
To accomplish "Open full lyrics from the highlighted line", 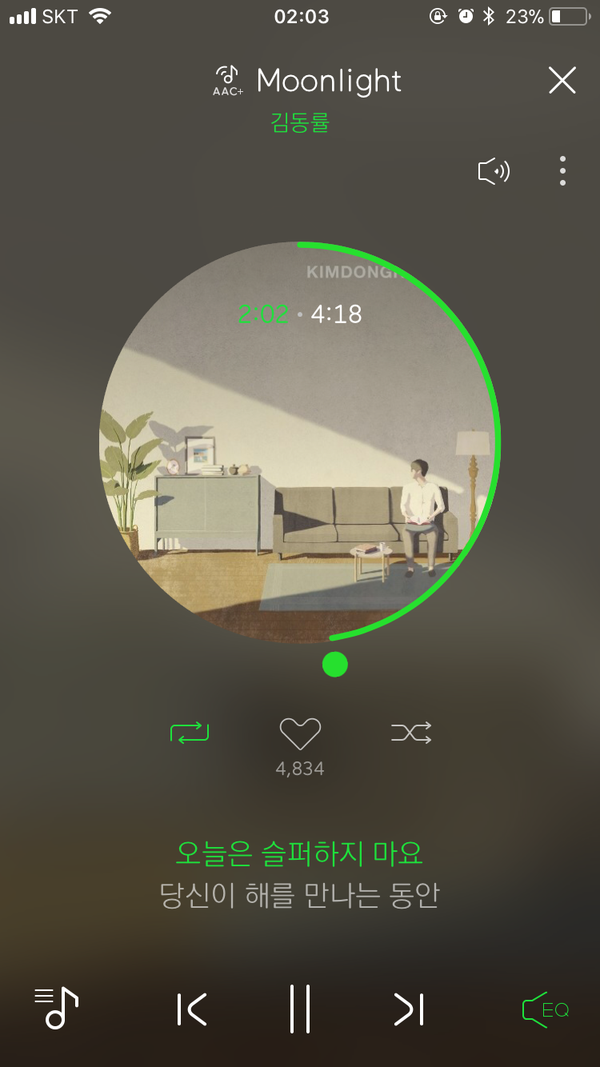I will [x=300, y=853].
